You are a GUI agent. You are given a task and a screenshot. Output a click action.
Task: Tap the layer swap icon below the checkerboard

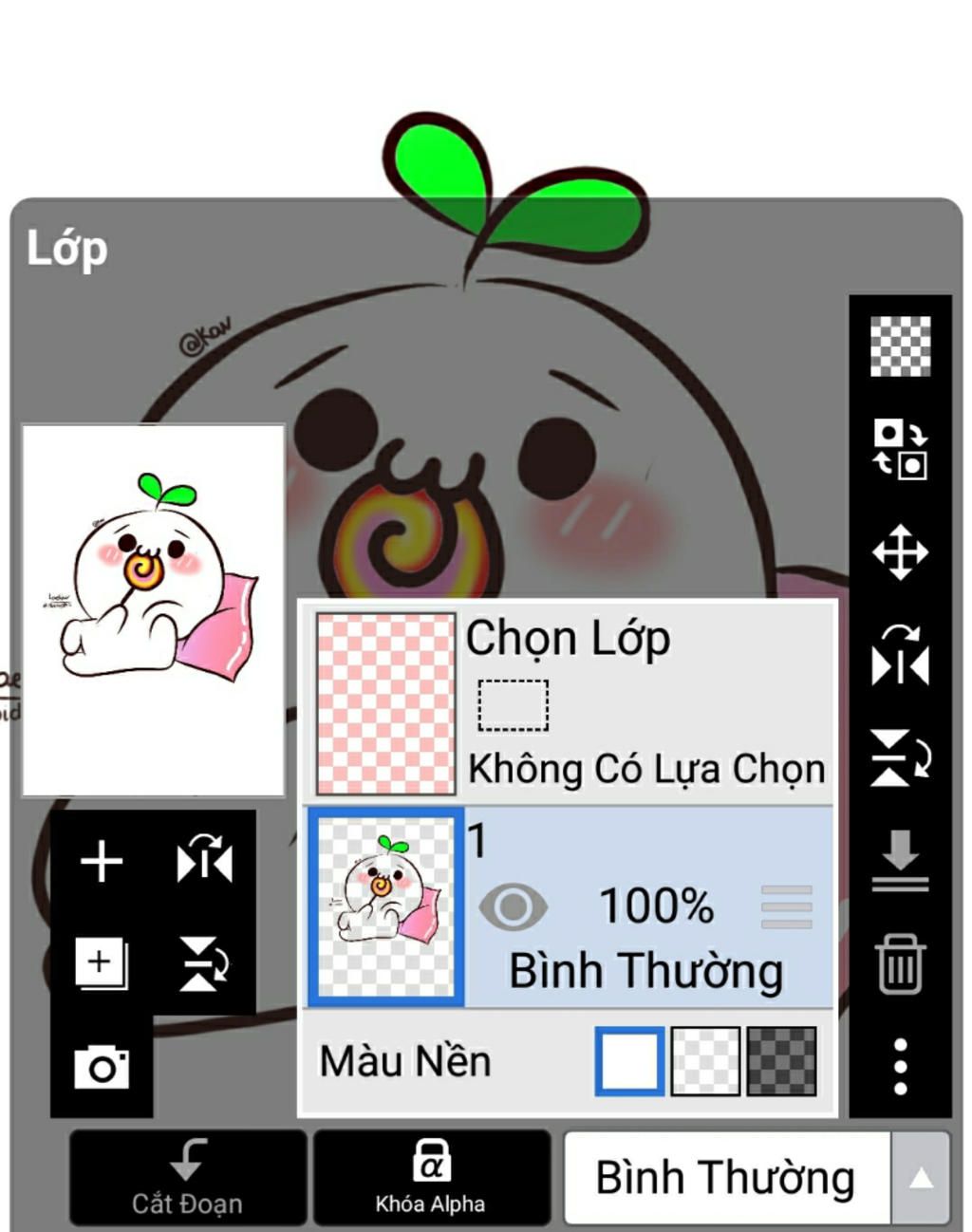[x=900, y=449]
